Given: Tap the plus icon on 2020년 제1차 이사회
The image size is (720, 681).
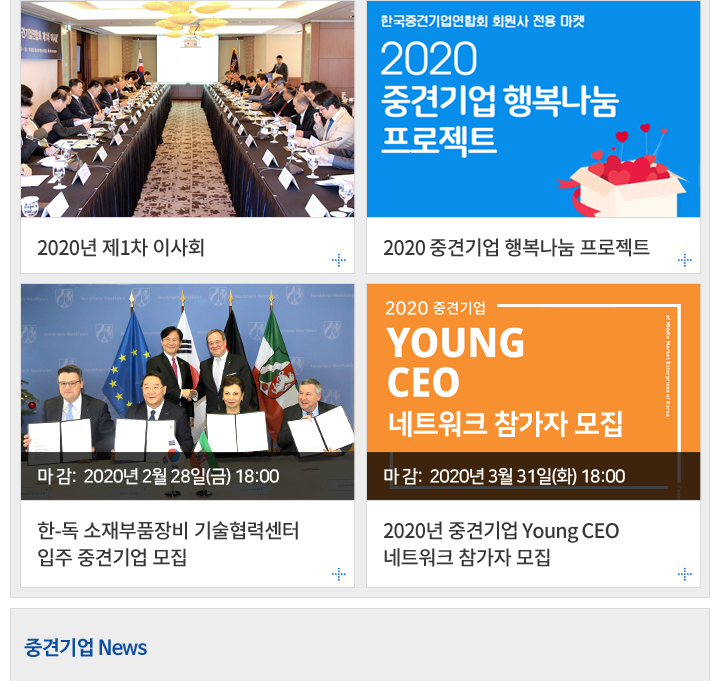Looking at the screenshot, I should (338, 260).
